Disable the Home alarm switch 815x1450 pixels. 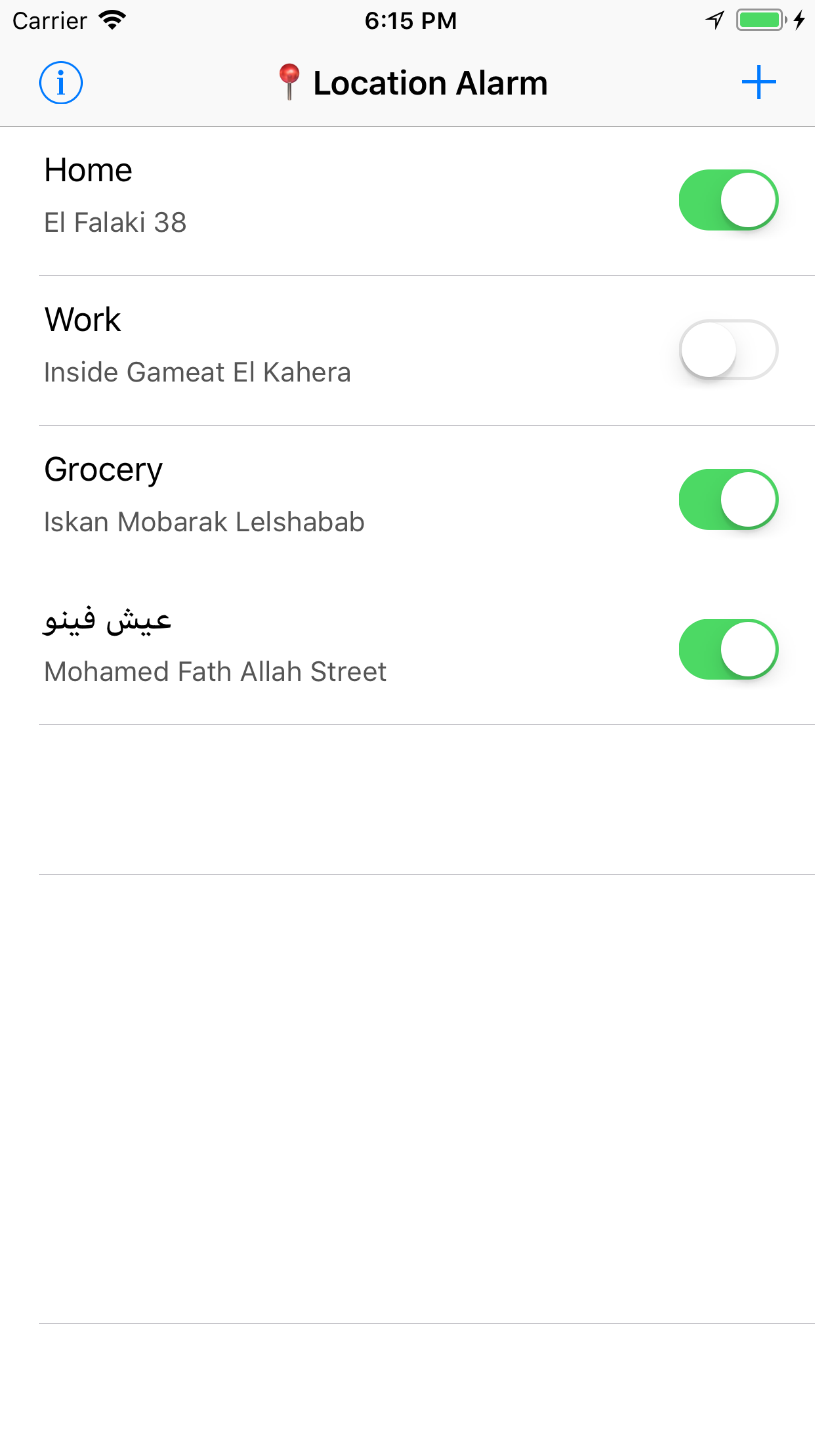728,200
